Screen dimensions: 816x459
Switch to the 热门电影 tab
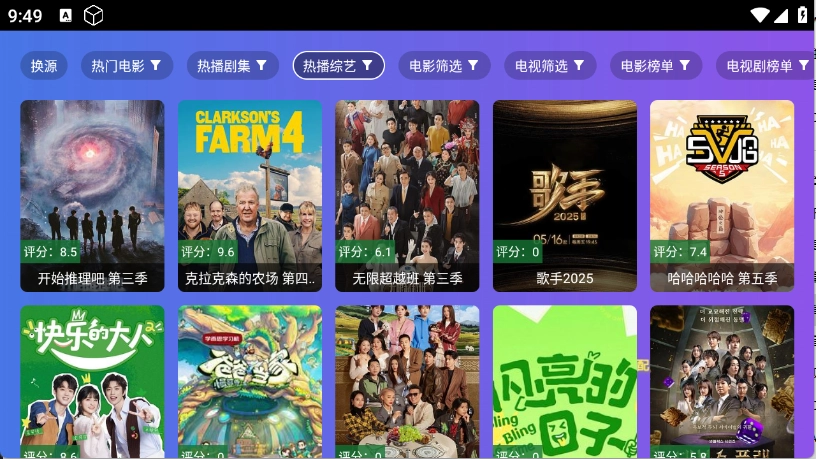pyautogui.click(x=127, y=66)
